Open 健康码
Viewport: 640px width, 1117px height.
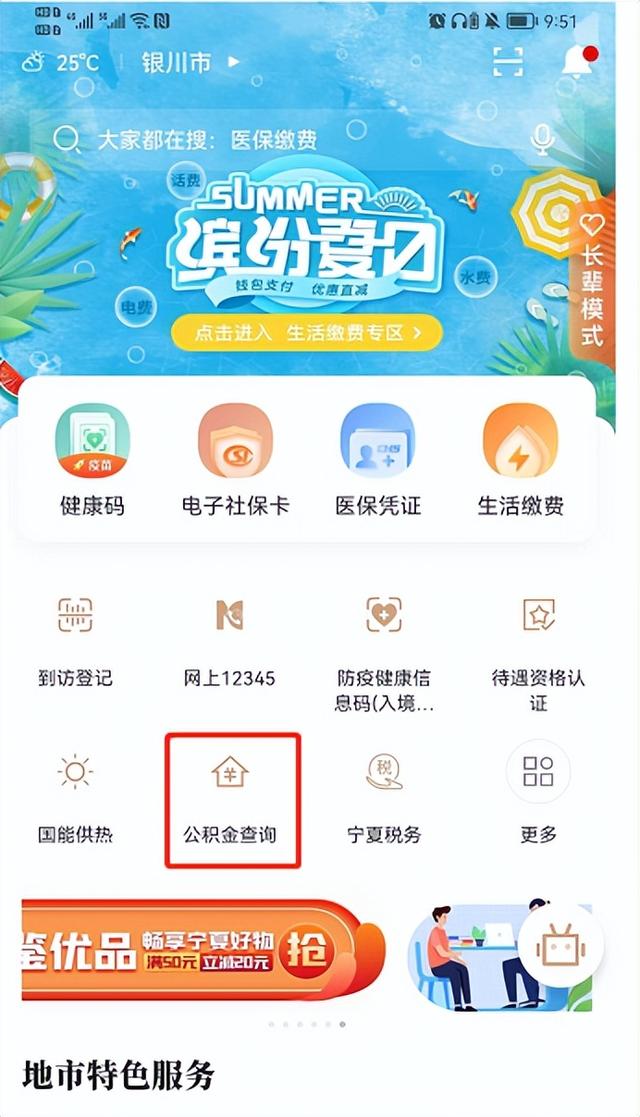click(92, 463)
